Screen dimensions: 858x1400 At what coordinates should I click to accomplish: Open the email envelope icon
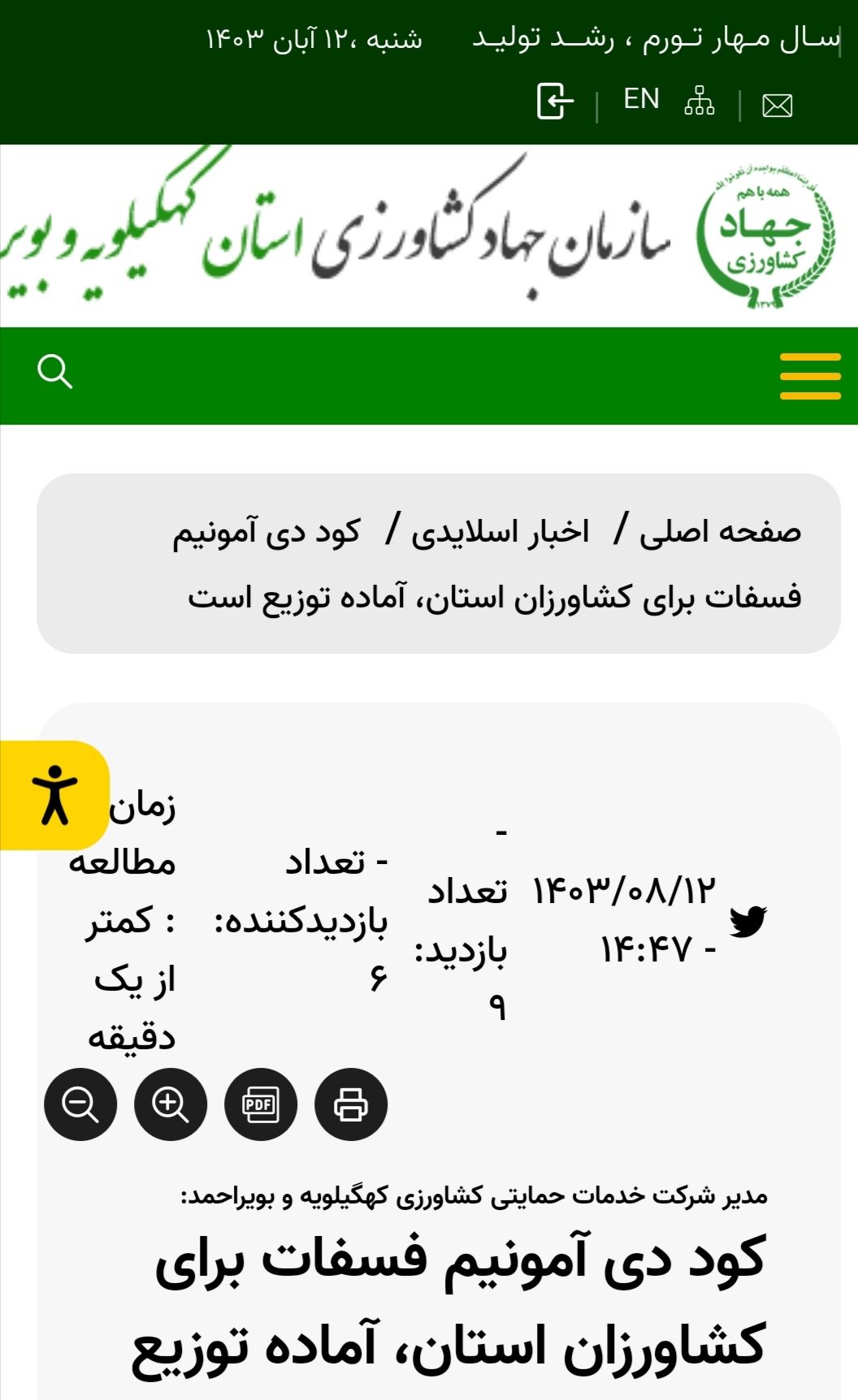click(777, 106)
